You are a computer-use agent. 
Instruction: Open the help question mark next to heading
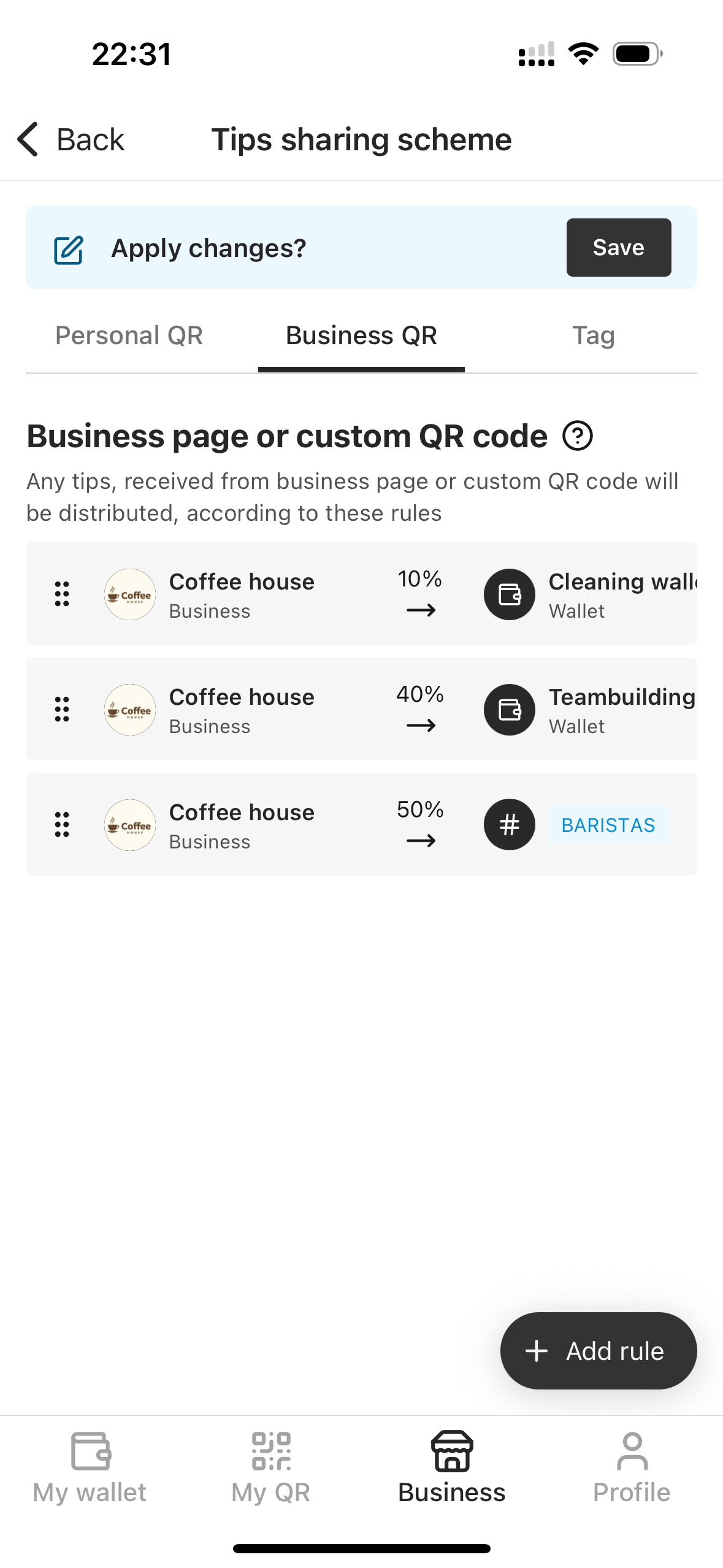coord(578,436)
